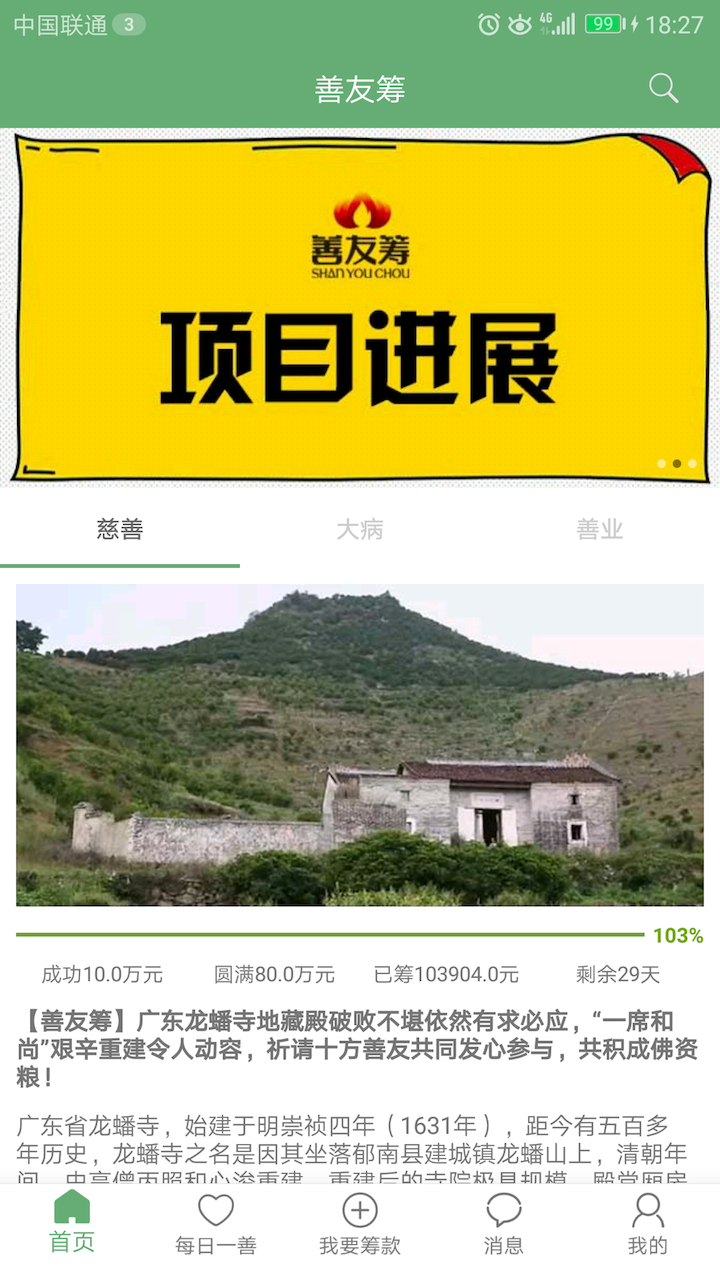Select the 善业 tab
The height and width of the screenshot is (1280, 720).
coord(600,530)
